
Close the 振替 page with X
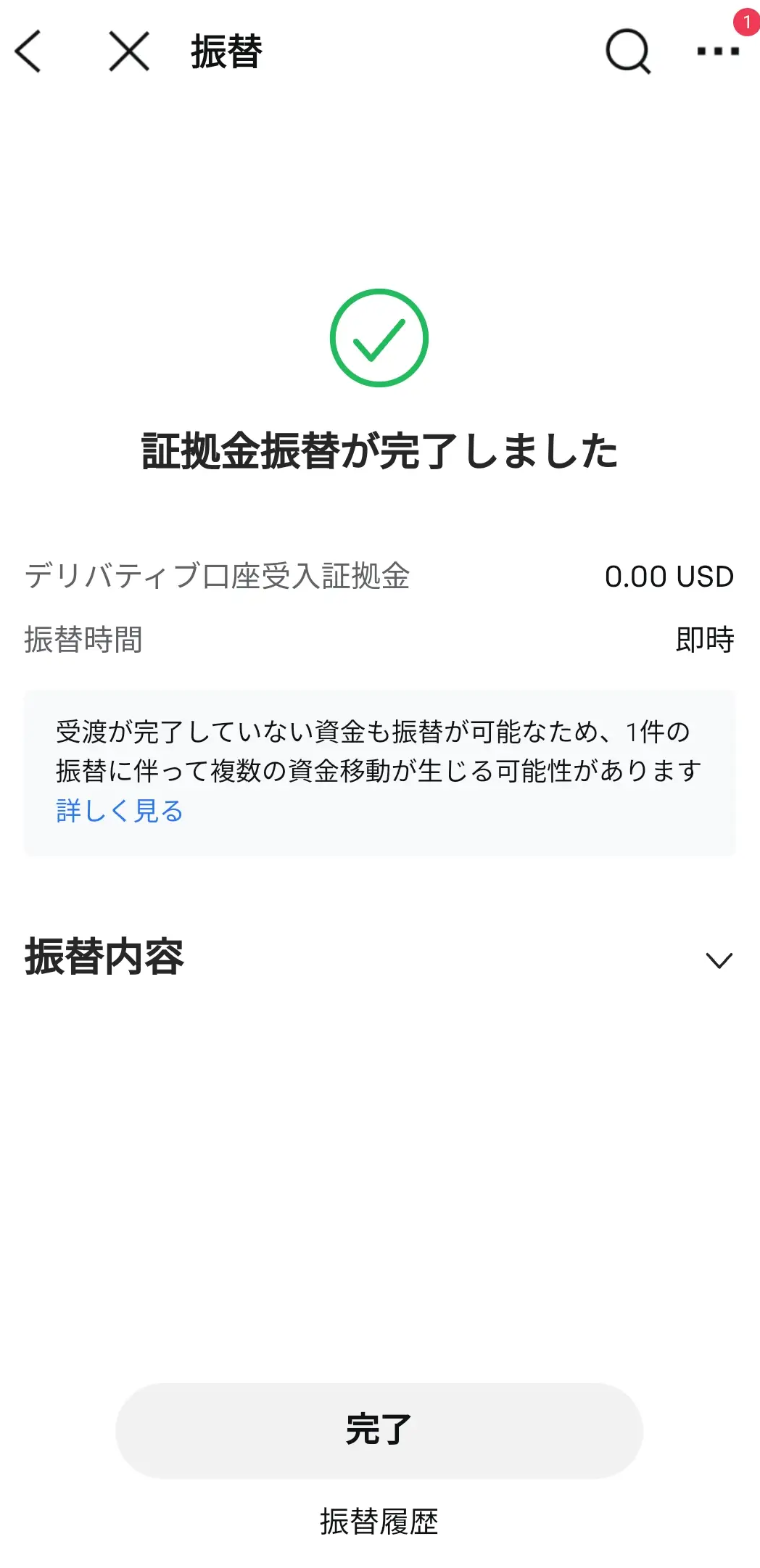click(129, 51)
